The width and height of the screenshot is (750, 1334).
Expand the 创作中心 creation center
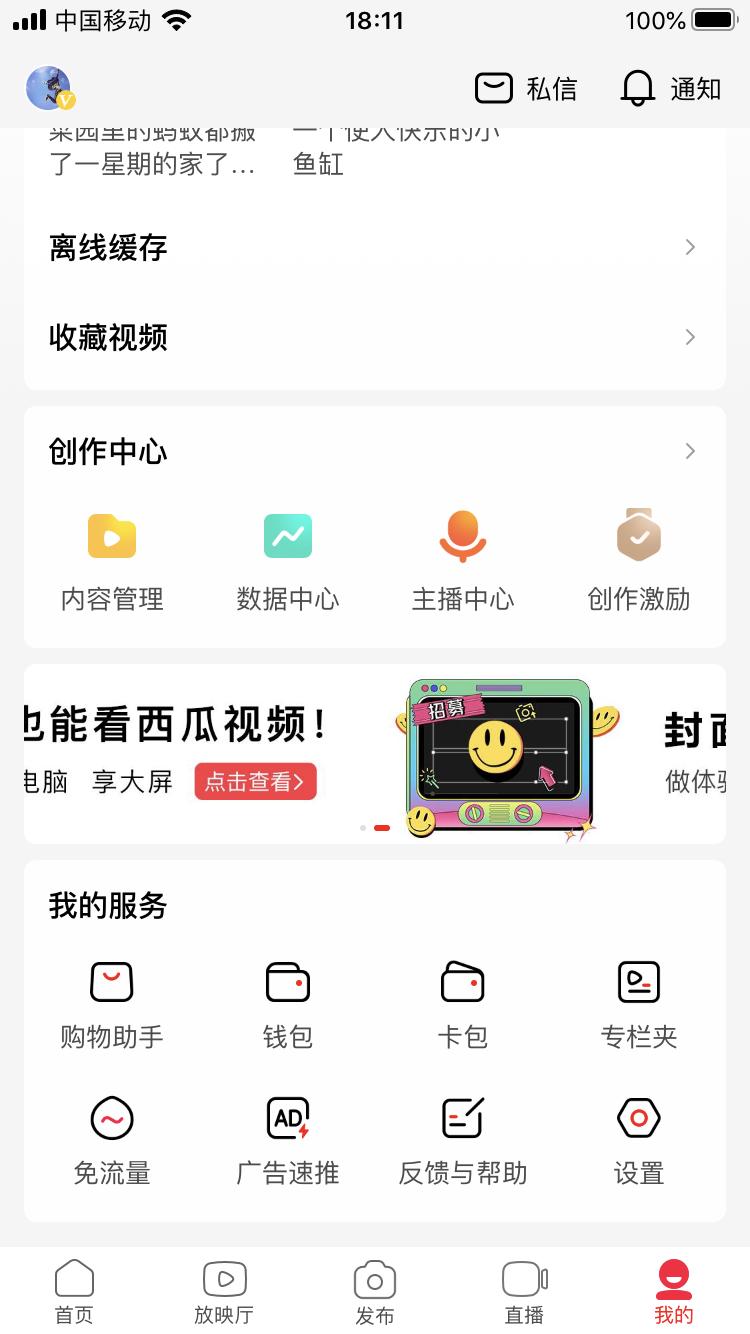375,451
